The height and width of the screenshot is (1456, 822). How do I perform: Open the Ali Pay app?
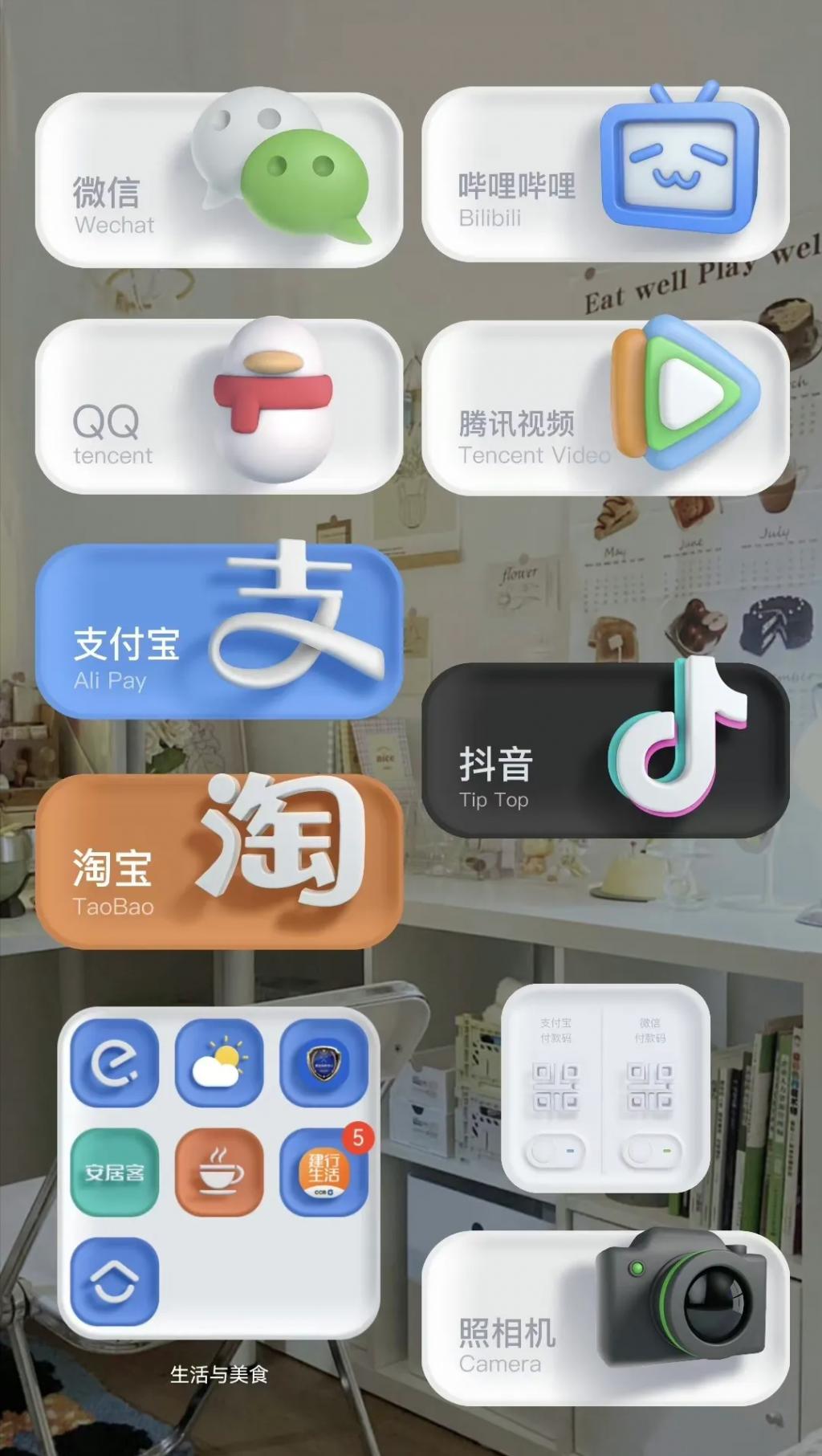(x=218, y=631)
